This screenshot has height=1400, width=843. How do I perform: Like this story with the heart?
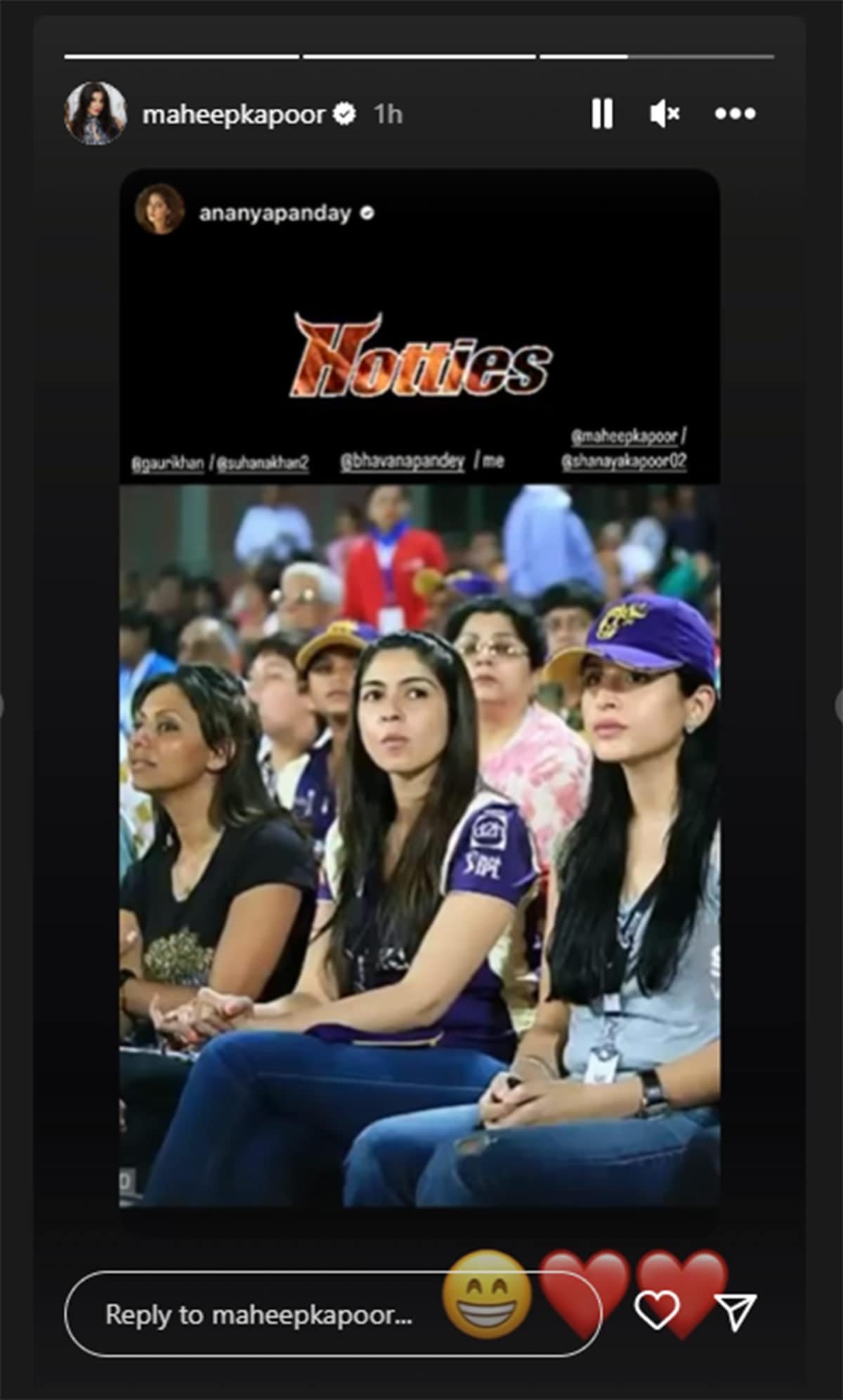[x=656, y=1310]
